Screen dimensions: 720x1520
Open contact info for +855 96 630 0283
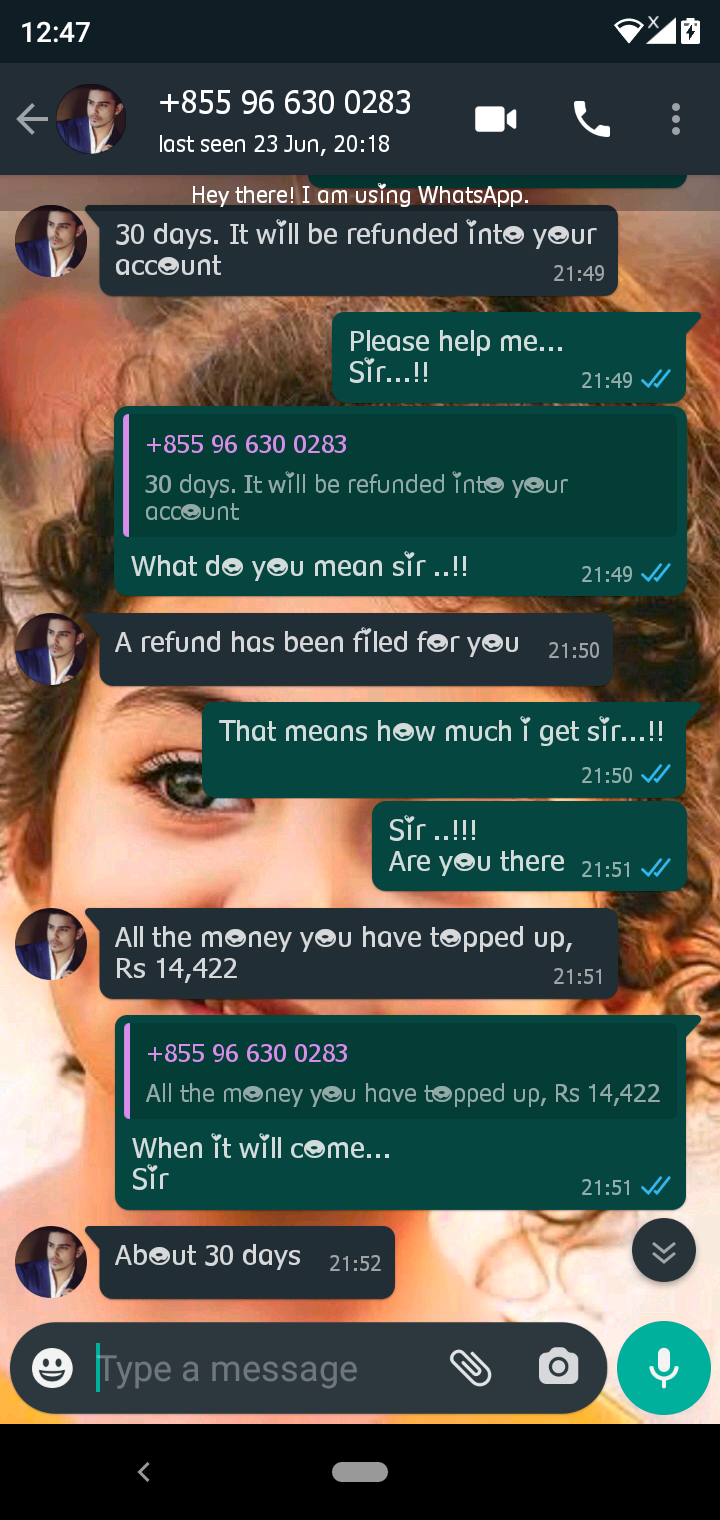[x=285, y=120]
